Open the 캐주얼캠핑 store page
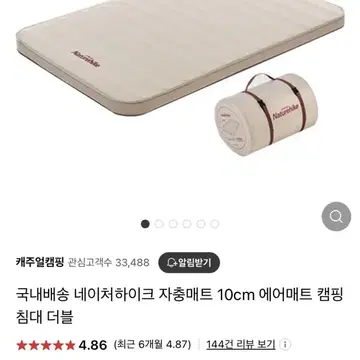This screenshot has width=360, height=360. [x=39, y=262]
